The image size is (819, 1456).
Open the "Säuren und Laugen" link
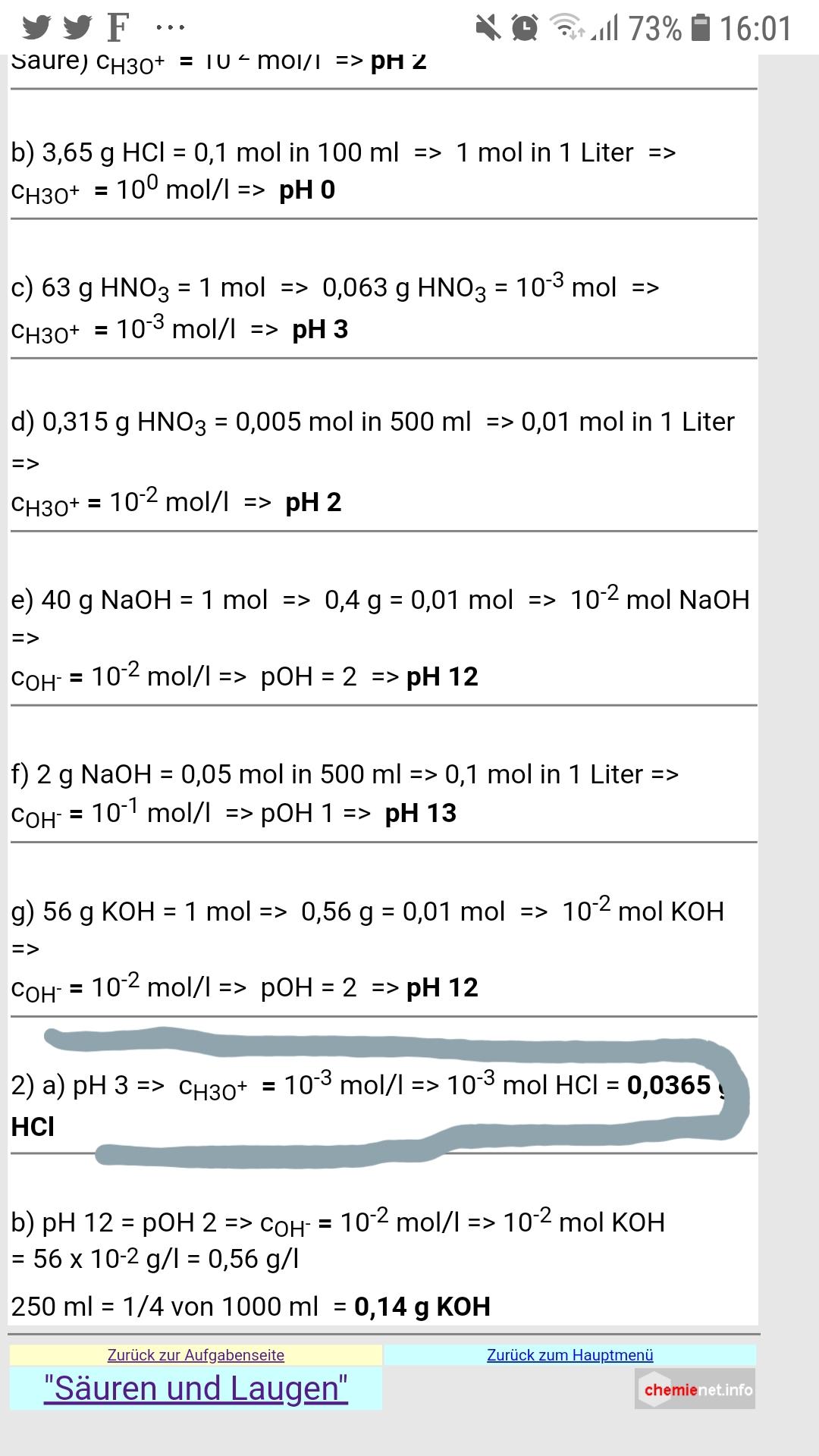(x=196, y=1389)
